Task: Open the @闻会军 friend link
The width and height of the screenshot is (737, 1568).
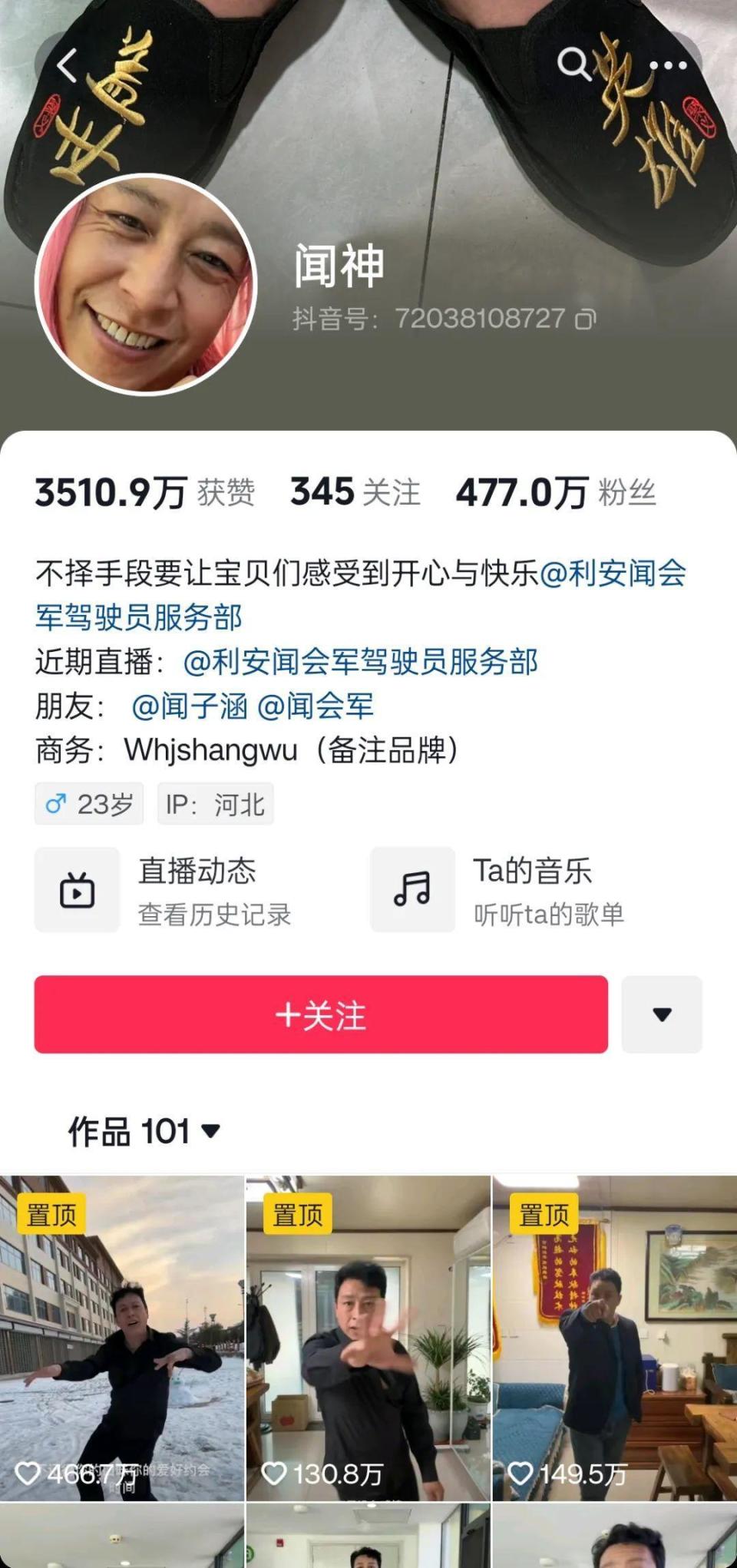Action: click(x=315, y=706)
